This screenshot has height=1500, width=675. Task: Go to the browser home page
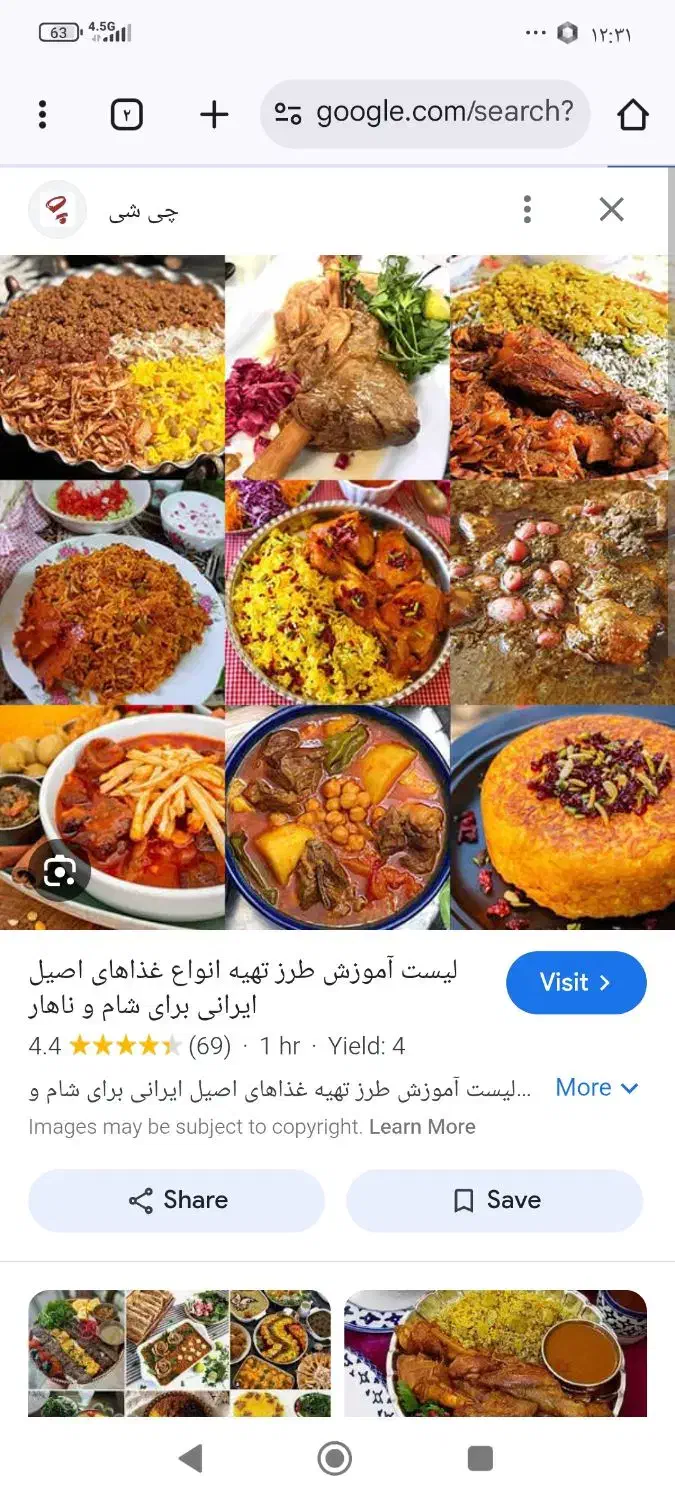[x=632, y=114]
